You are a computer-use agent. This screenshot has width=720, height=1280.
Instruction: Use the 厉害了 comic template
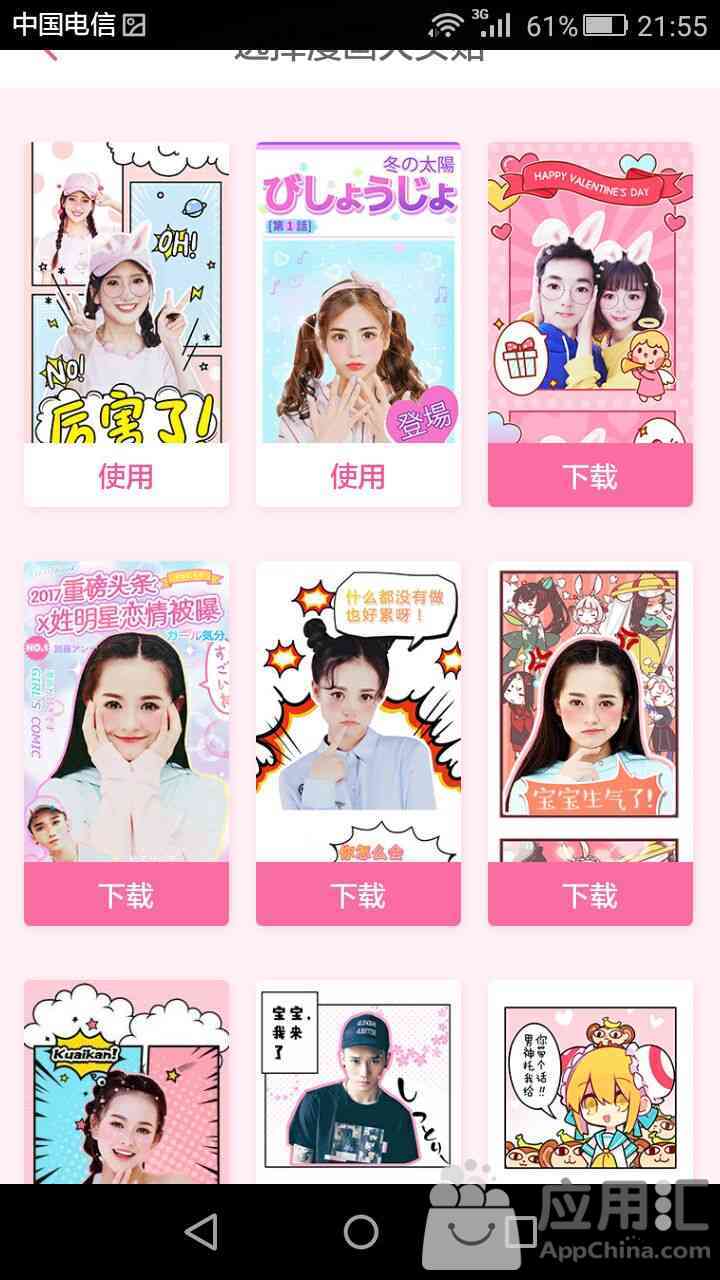click(x=126, y=476)
